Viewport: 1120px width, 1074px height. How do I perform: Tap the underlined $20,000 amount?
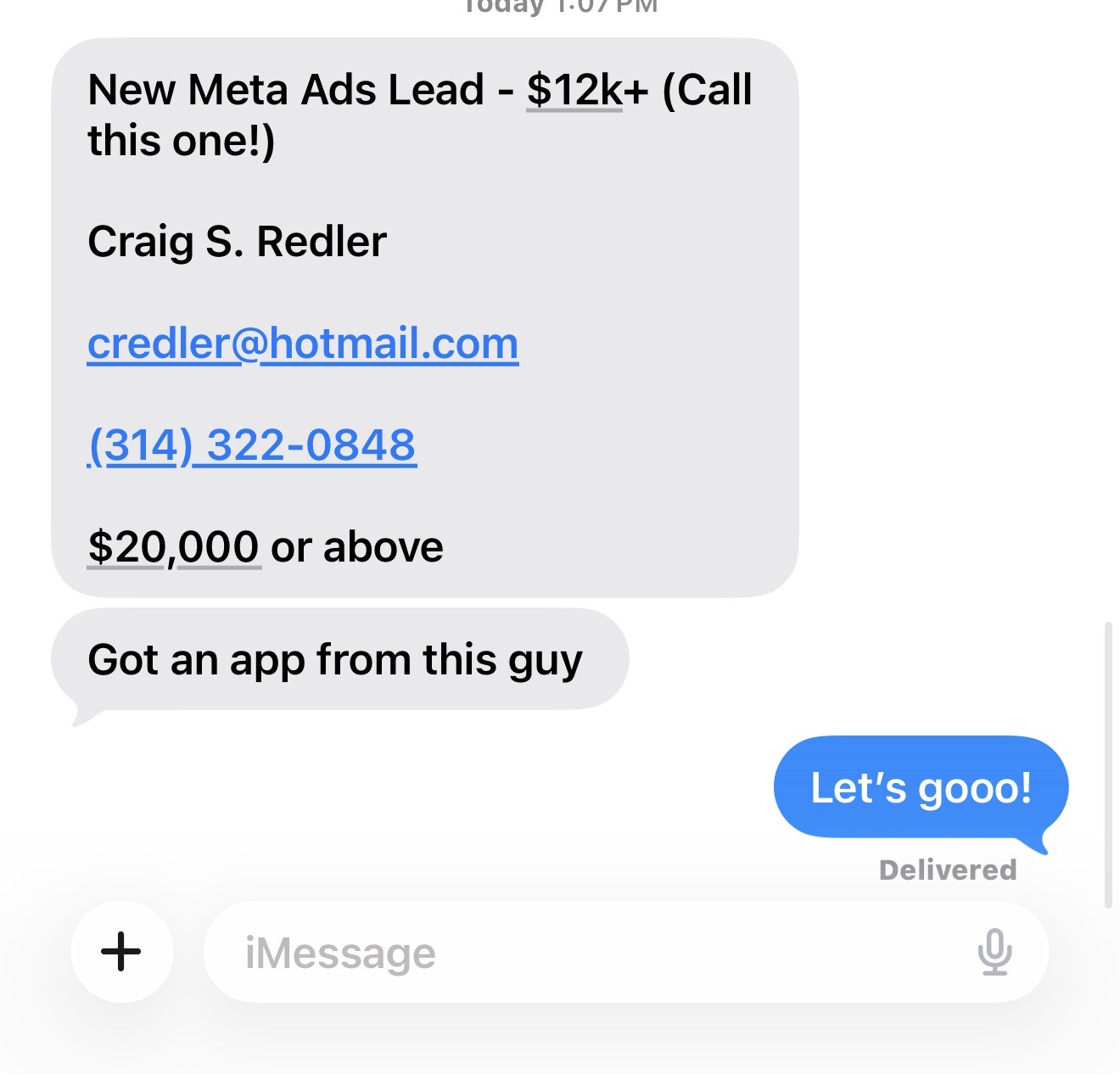tap(174, 547)
